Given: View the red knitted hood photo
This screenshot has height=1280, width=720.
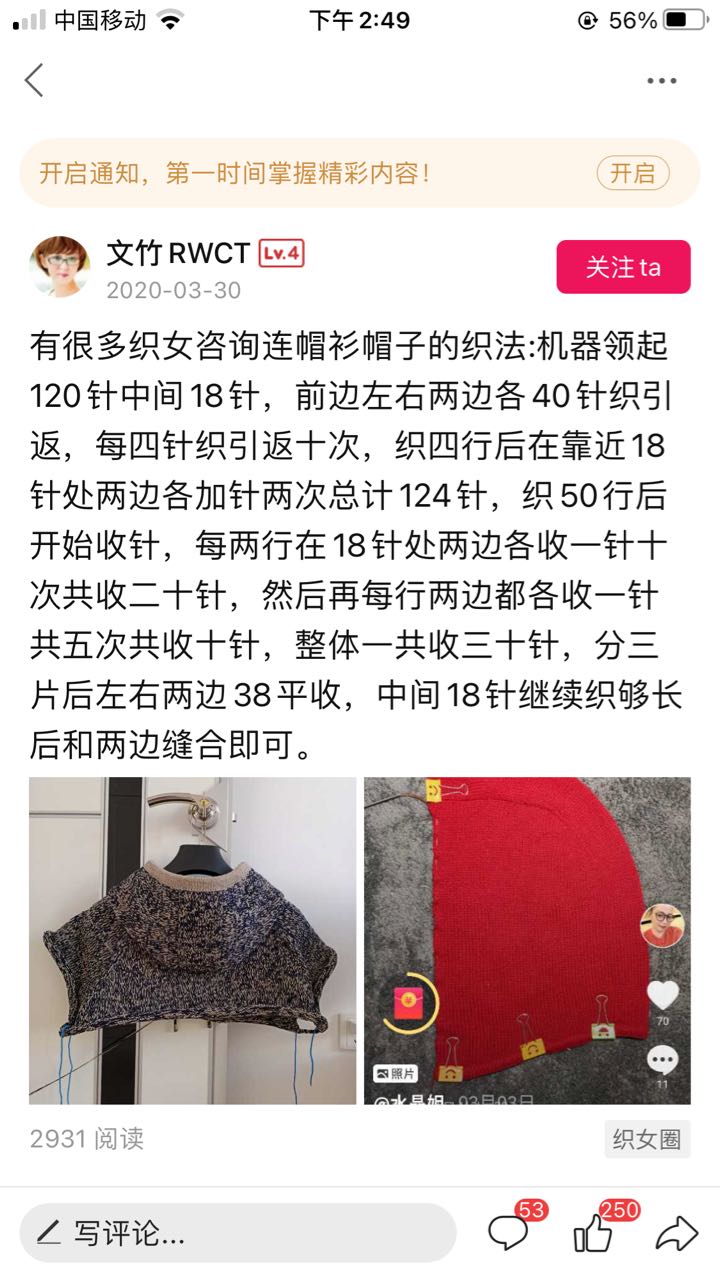Looking at the screenshot, I should [527, 940].
